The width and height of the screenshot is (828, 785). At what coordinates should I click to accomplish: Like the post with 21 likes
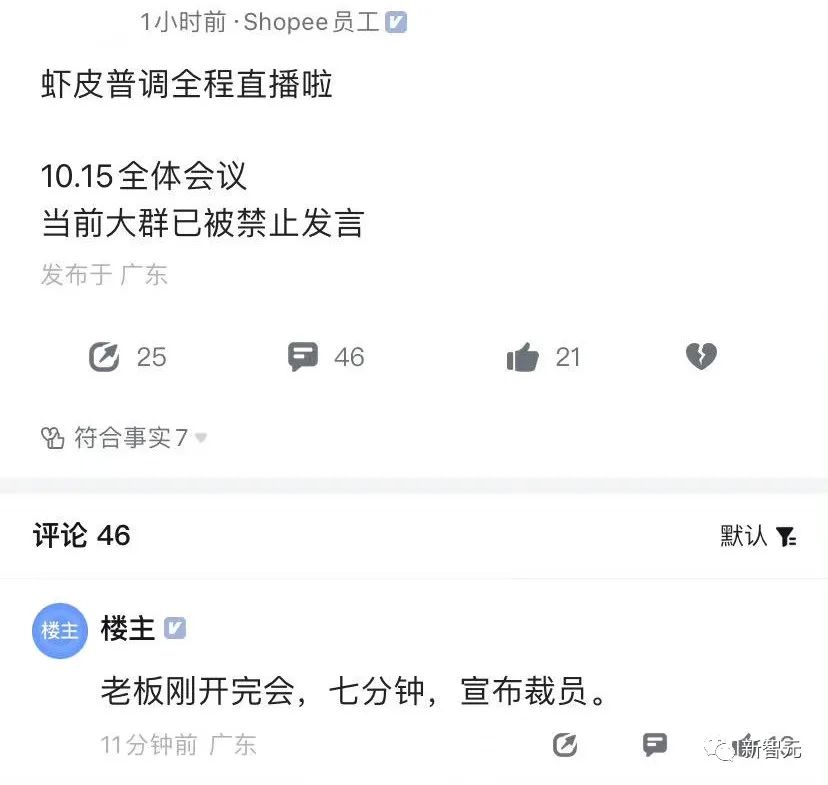[x=522, y=357]
